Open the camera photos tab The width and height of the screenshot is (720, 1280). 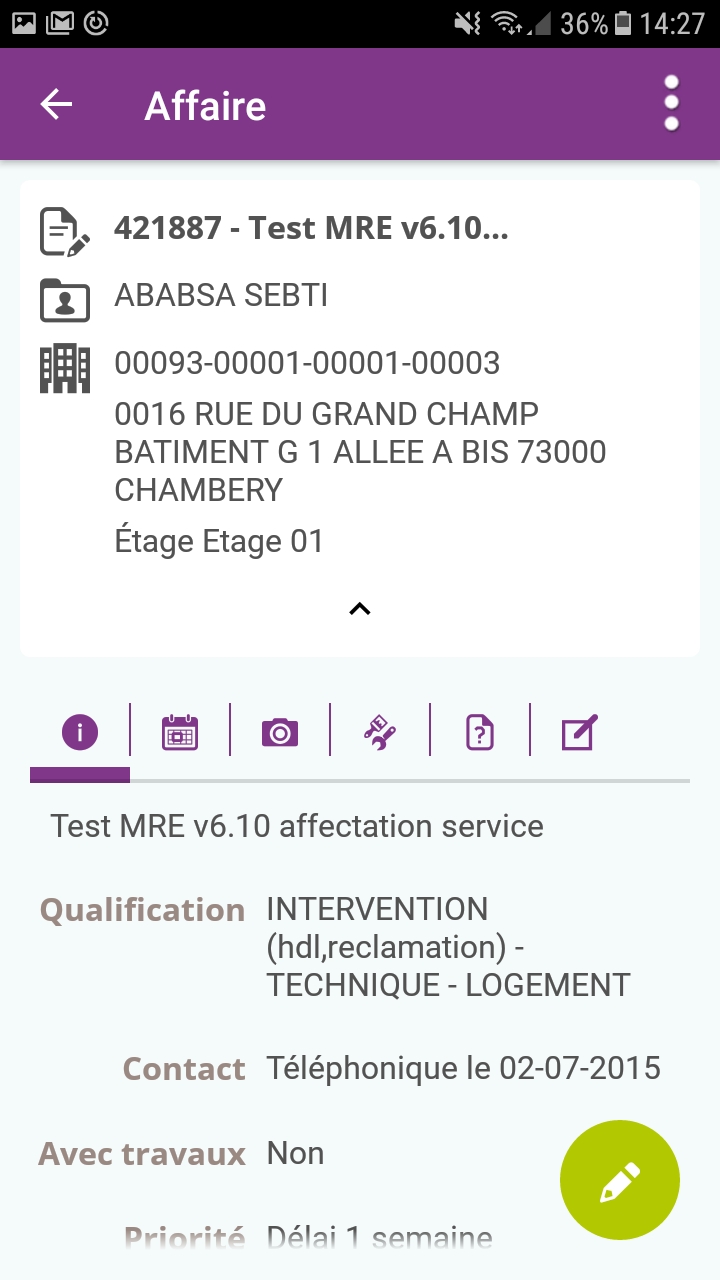tap(280, 733)
